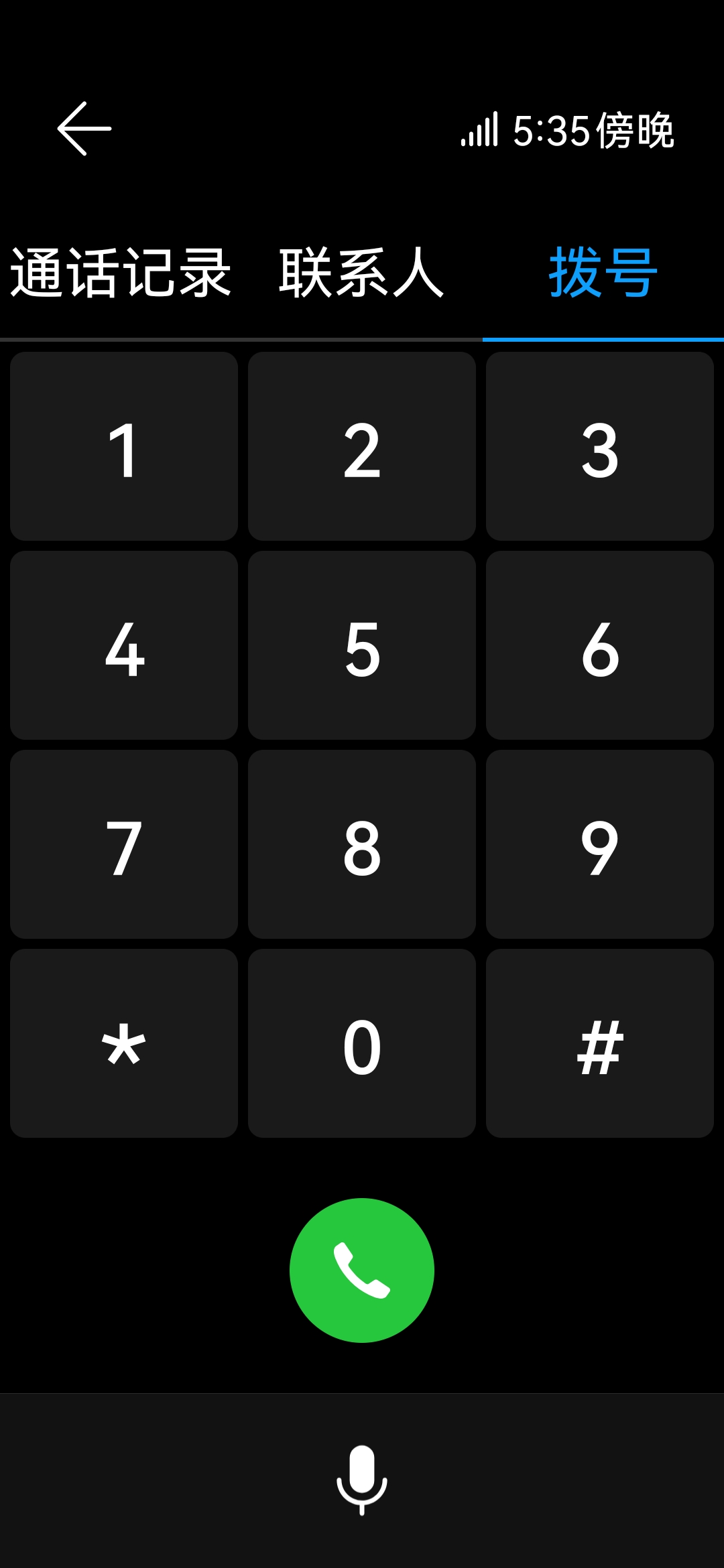The image size is (724, 1568).
Task: Enter the star key
Action: pyautogui.click(x=124, y=1043)
